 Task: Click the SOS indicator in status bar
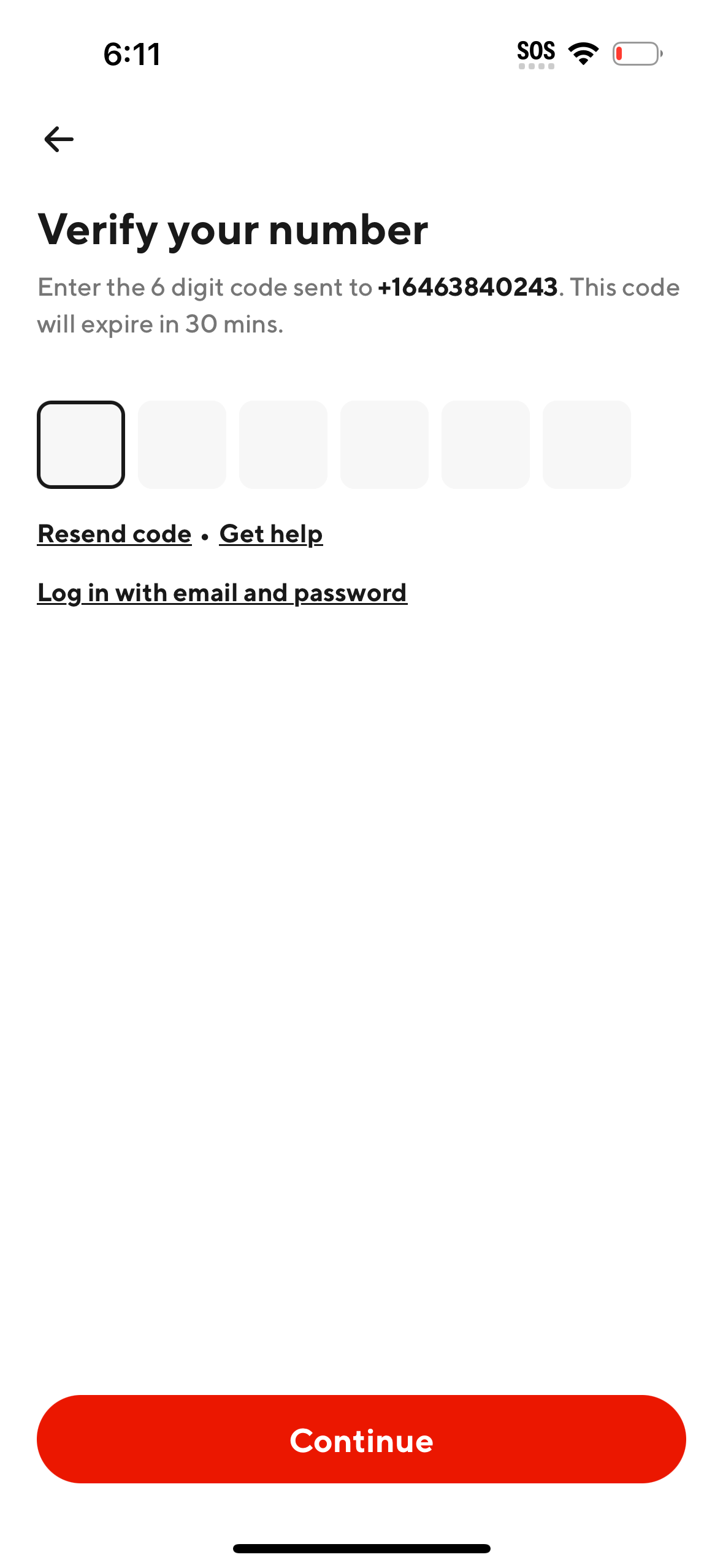pyautogui.click(x=535, y=52)
